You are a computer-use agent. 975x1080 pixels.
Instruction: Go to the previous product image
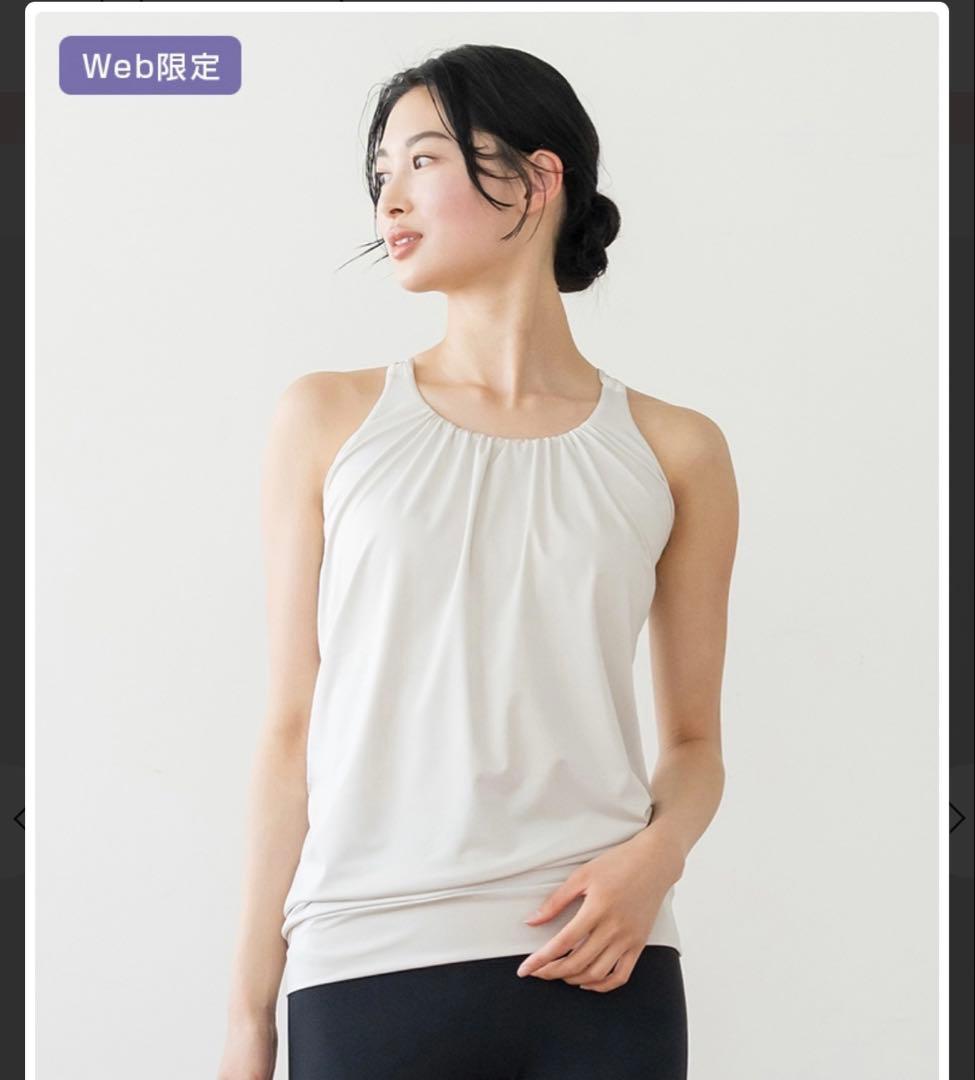tap(19, 819)
